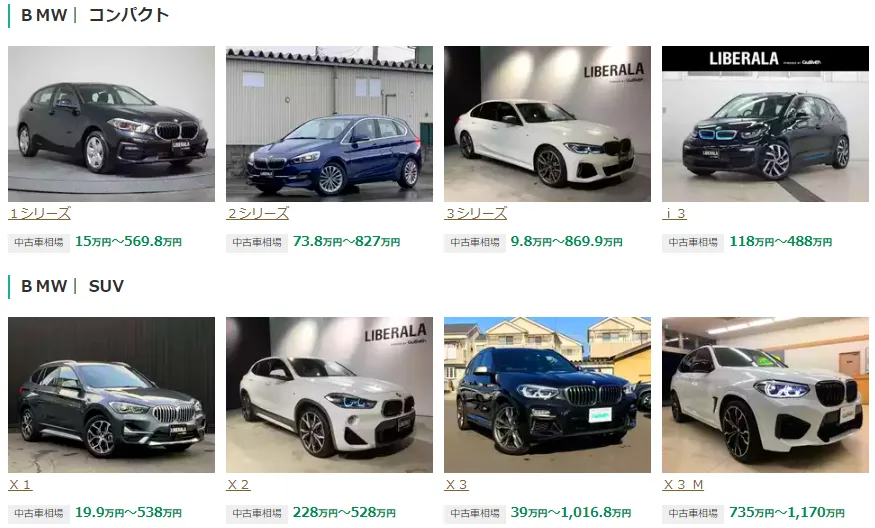This screenshot has height=528, width=875.
Task: Open the X1 link
Action: 20,485
